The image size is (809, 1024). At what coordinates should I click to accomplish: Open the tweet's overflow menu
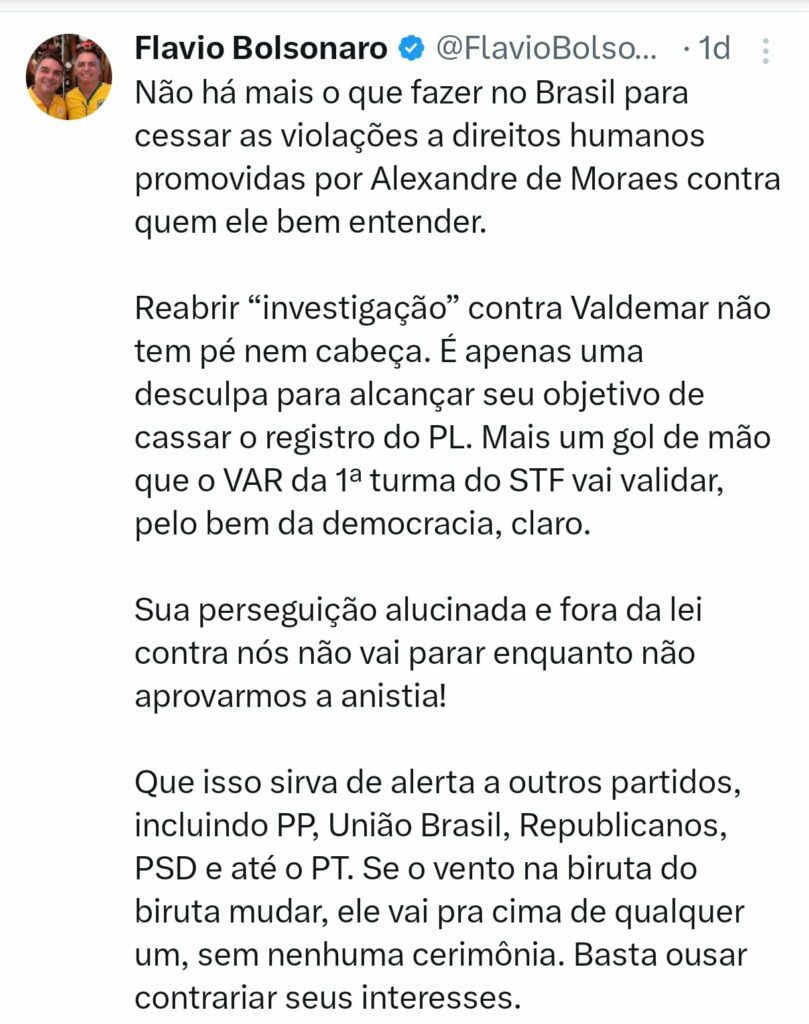coord(766,51)
